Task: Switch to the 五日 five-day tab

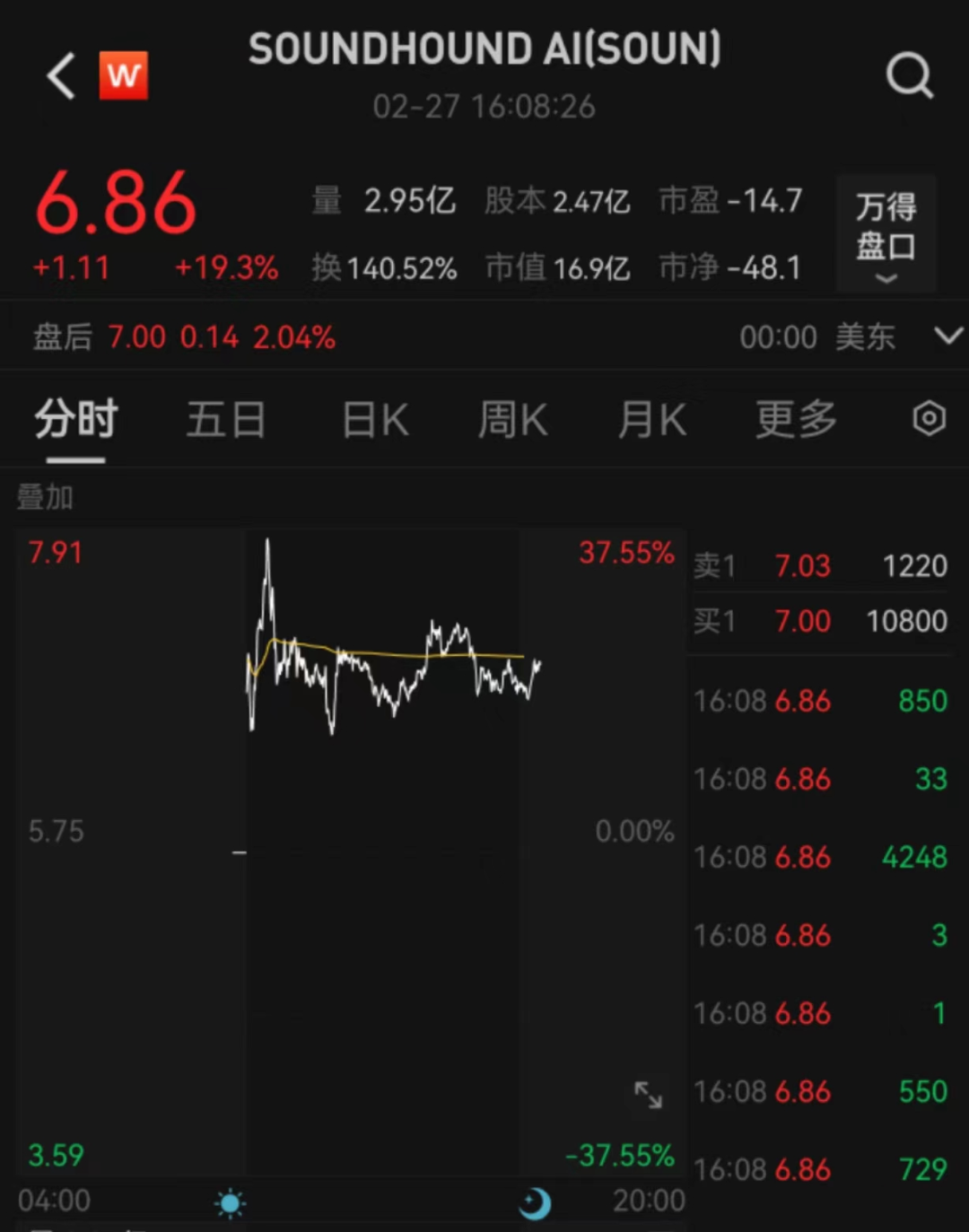Action: click(x=226, y=419)
